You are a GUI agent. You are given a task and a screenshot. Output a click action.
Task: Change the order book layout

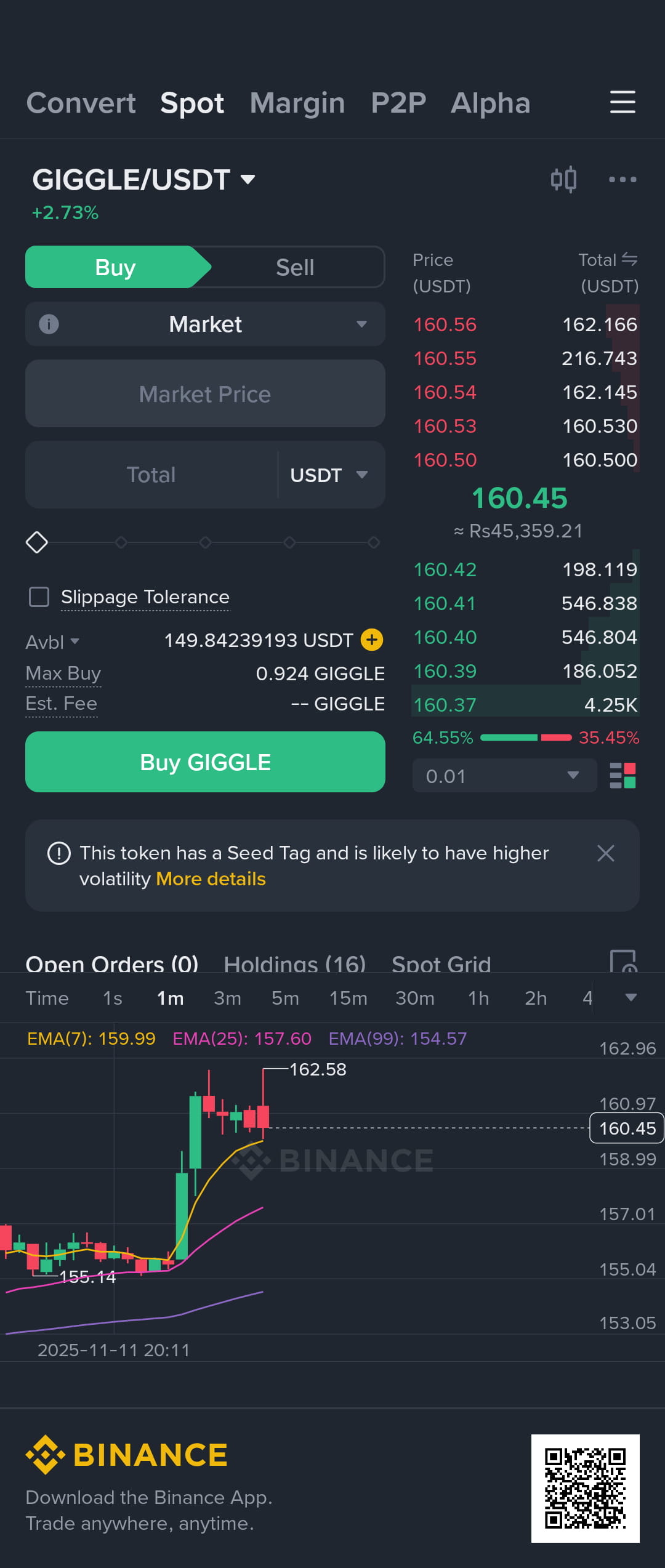click(623, 776)
